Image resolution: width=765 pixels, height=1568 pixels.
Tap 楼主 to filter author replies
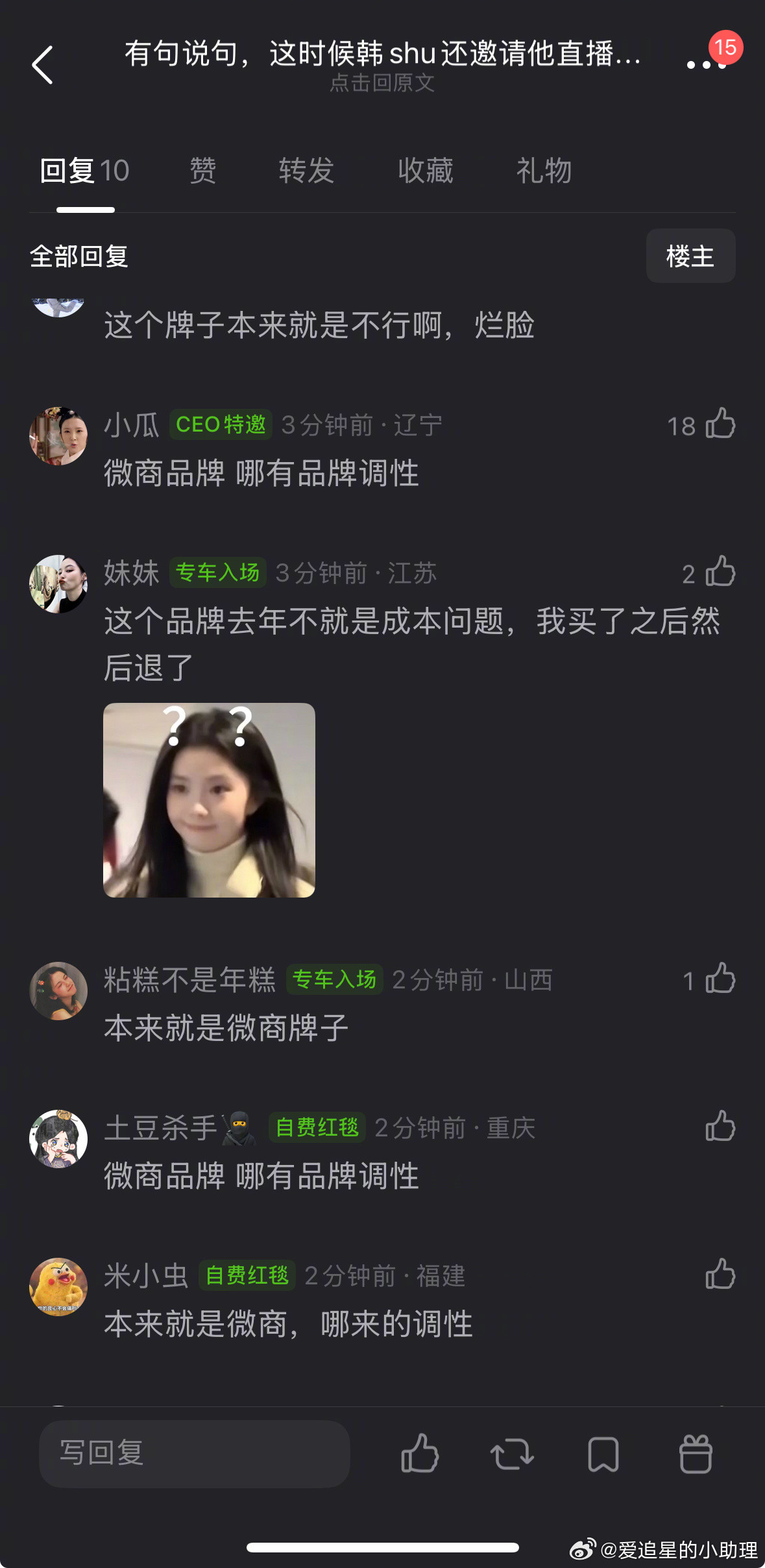tap(690, 256)
